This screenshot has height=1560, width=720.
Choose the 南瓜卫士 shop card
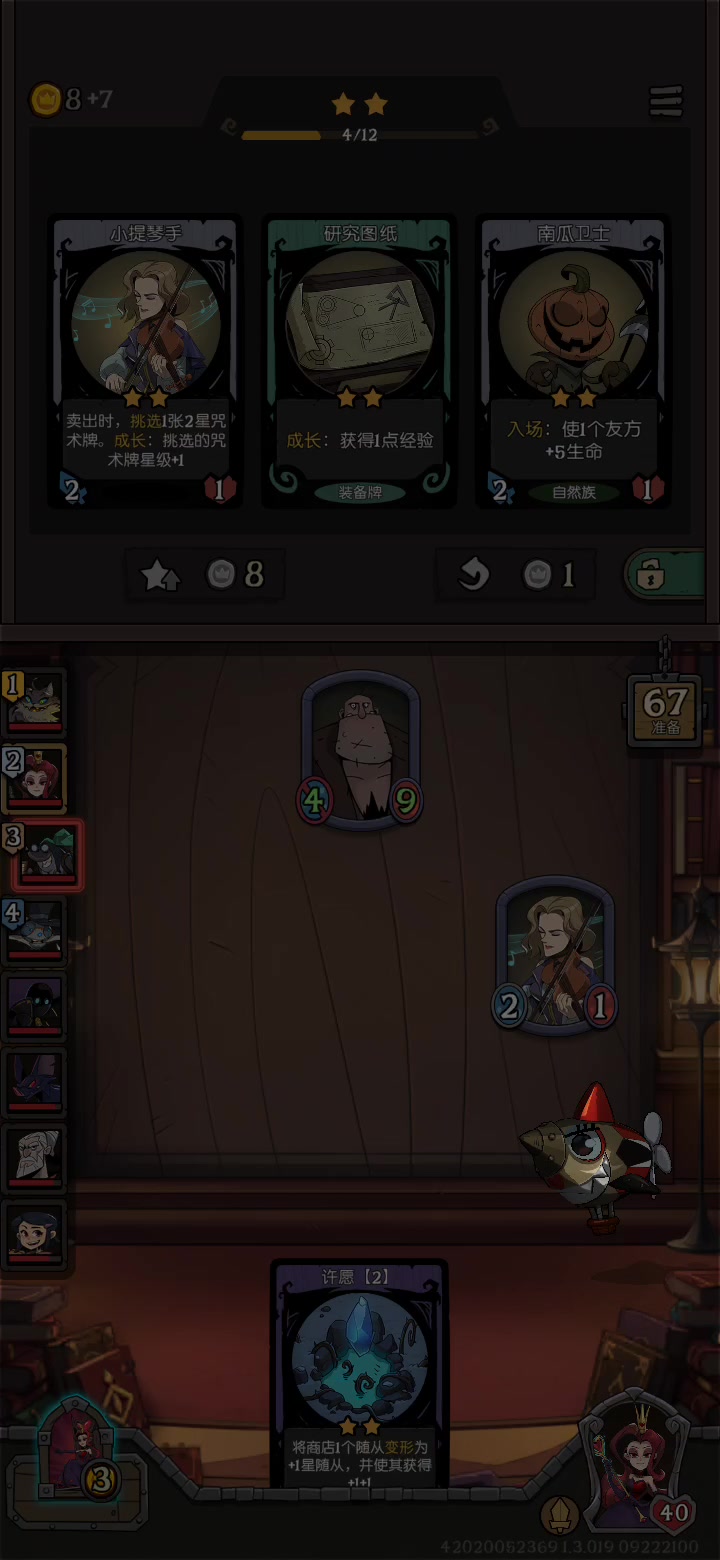(574, 360)
